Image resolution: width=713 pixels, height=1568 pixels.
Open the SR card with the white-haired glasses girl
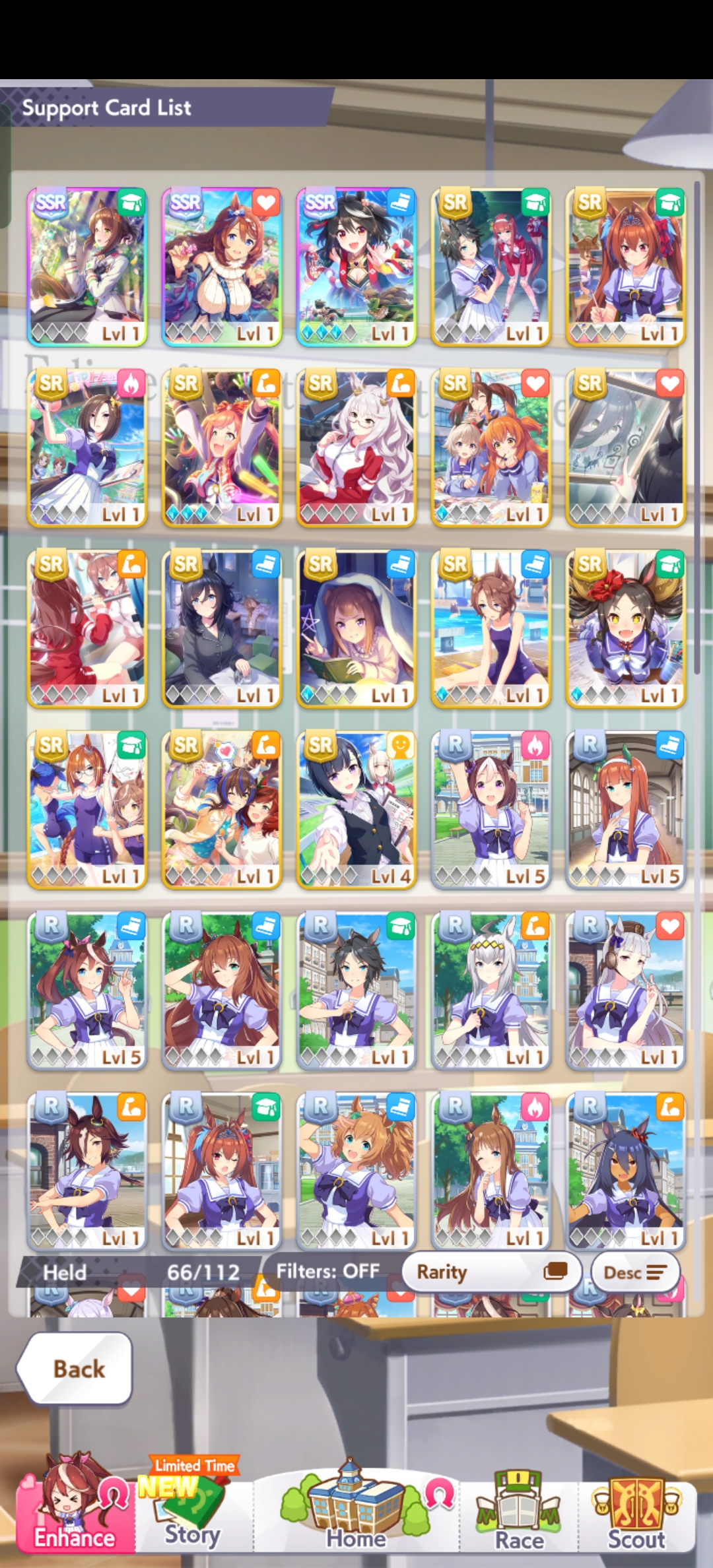[x=356, y=448]
